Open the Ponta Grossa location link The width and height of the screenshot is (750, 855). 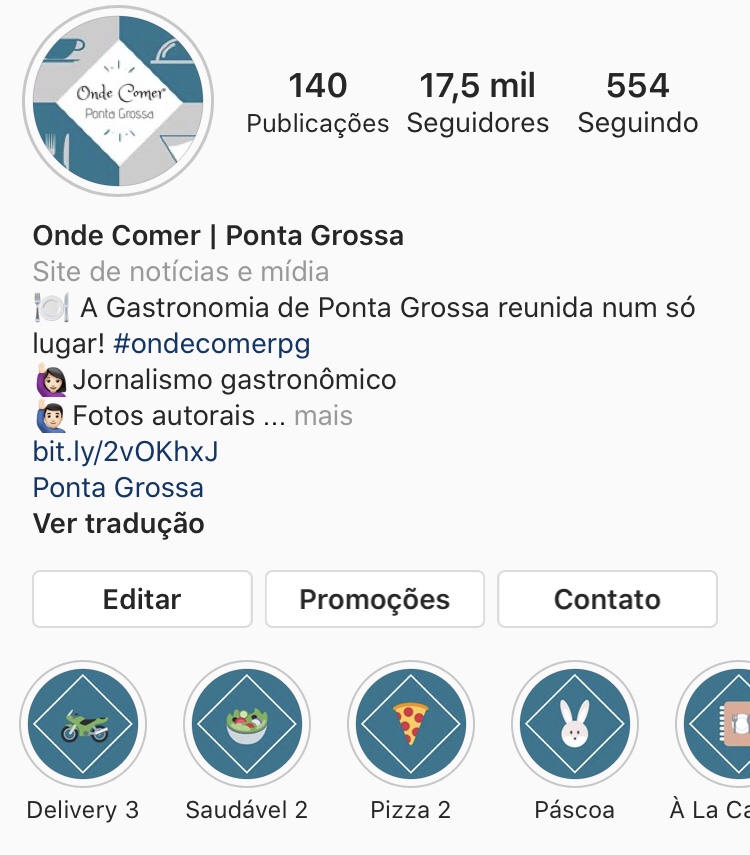[118, 488]
